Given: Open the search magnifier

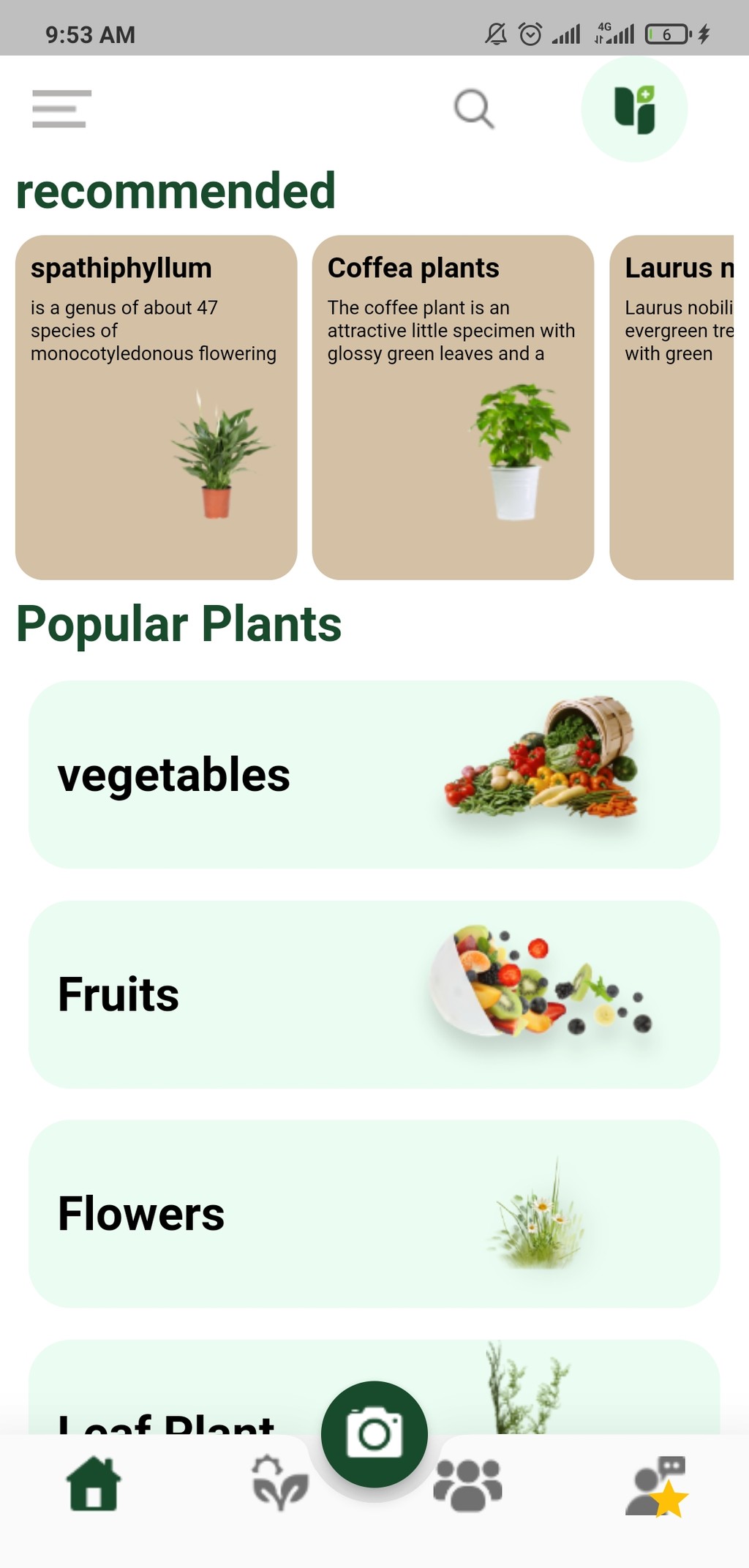Looking at the screenshot, I should pos(474,109).
